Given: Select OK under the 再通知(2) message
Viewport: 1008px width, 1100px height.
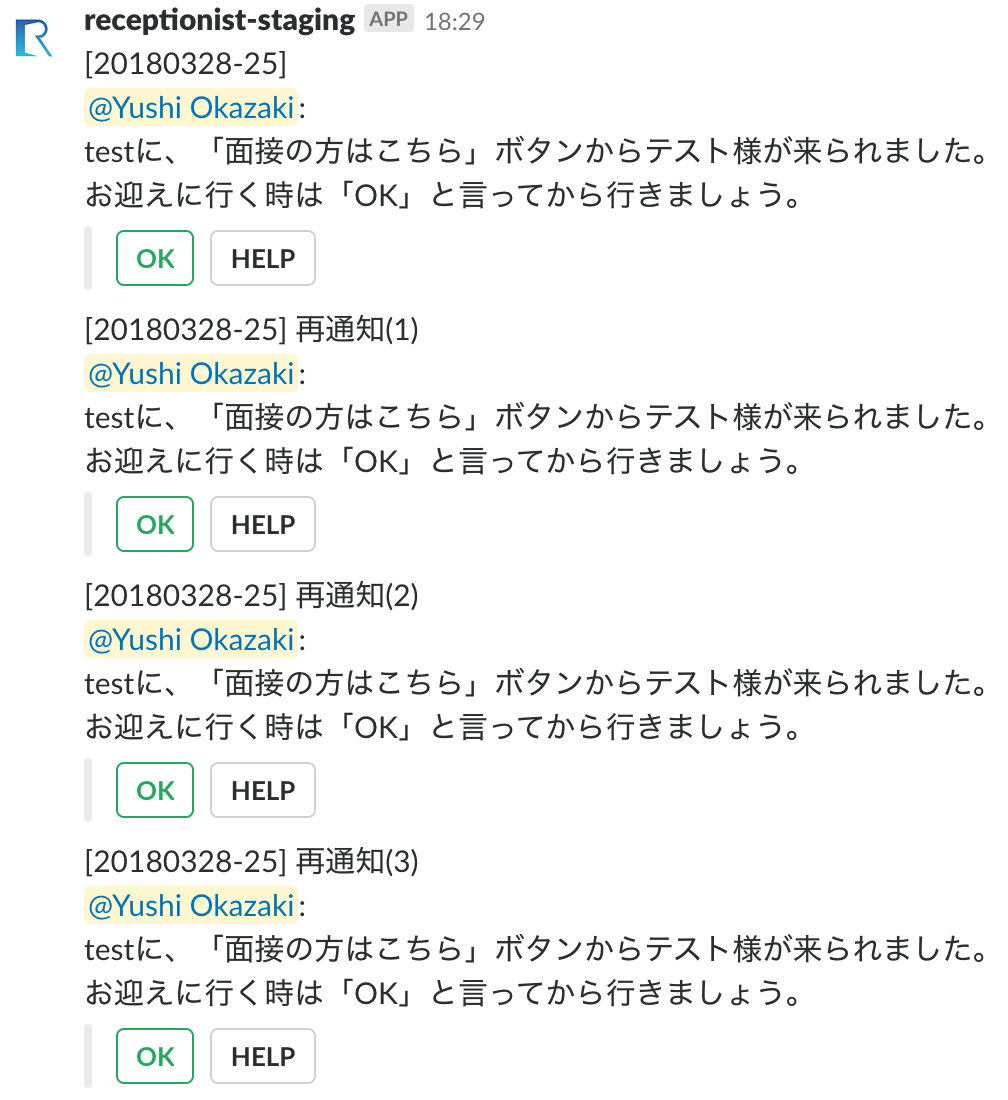Looking at the screenshot, I should tap(155, 791).
